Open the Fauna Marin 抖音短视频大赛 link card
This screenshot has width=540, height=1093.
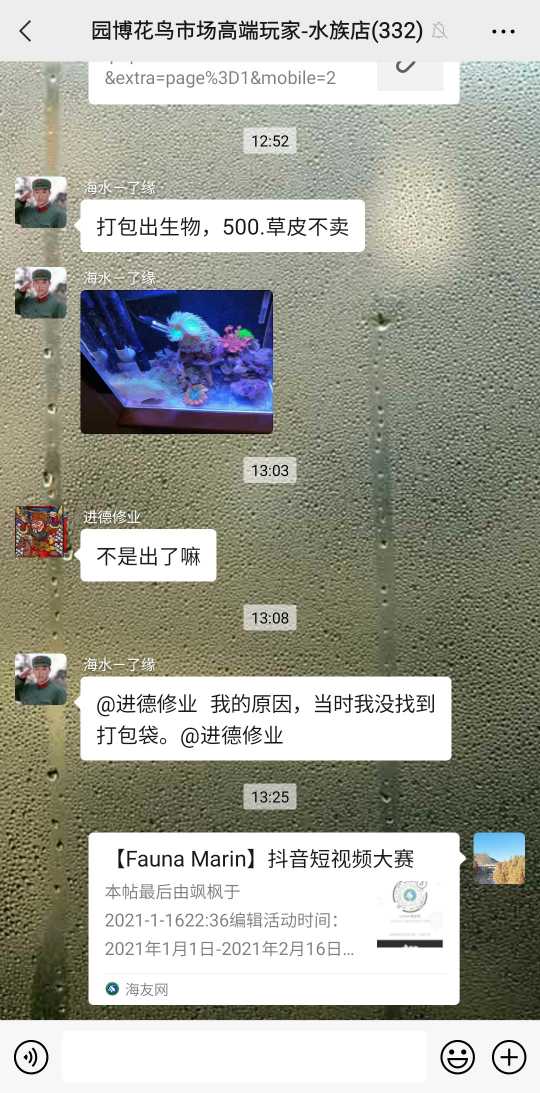click(x=274, y=918)
